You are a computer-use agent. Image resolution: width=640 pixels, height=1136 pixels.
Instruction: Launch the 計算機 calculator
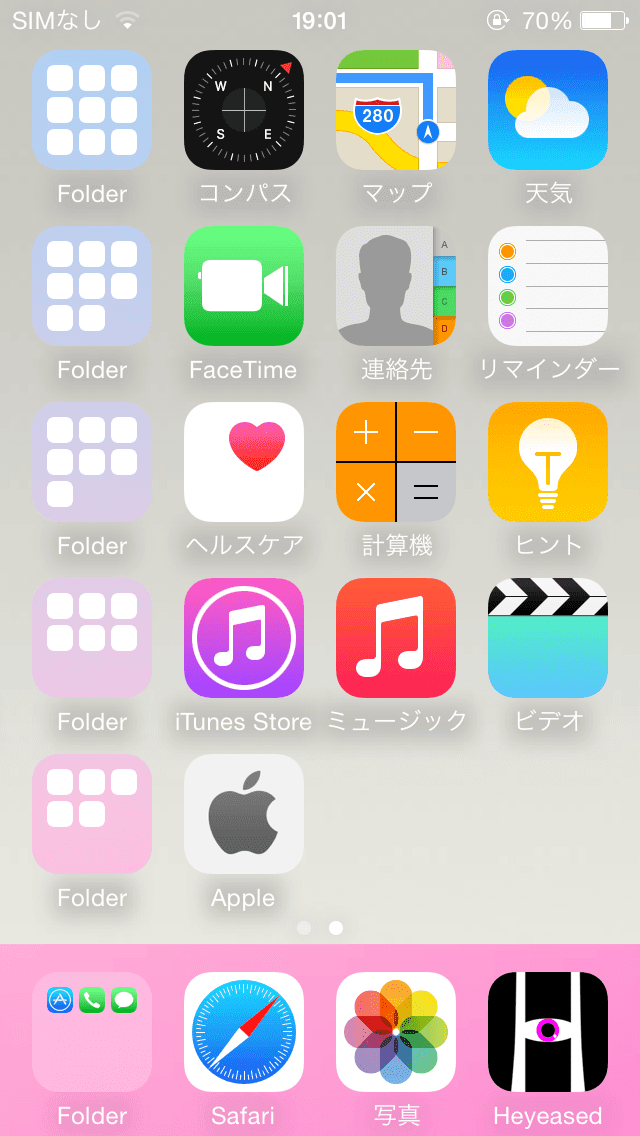click(x=396, y=462)
